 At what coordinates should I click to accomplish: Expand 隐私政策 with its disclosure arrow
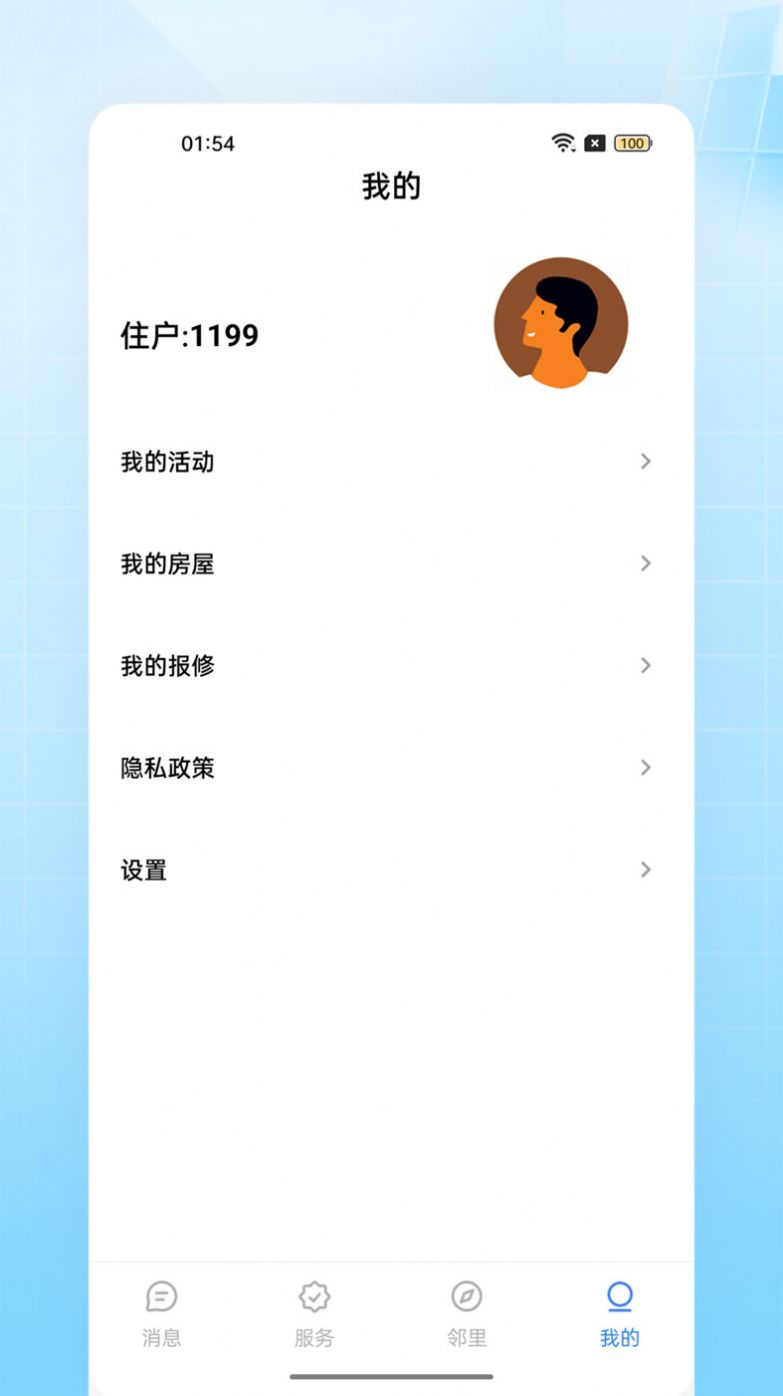tap(645, 767)
